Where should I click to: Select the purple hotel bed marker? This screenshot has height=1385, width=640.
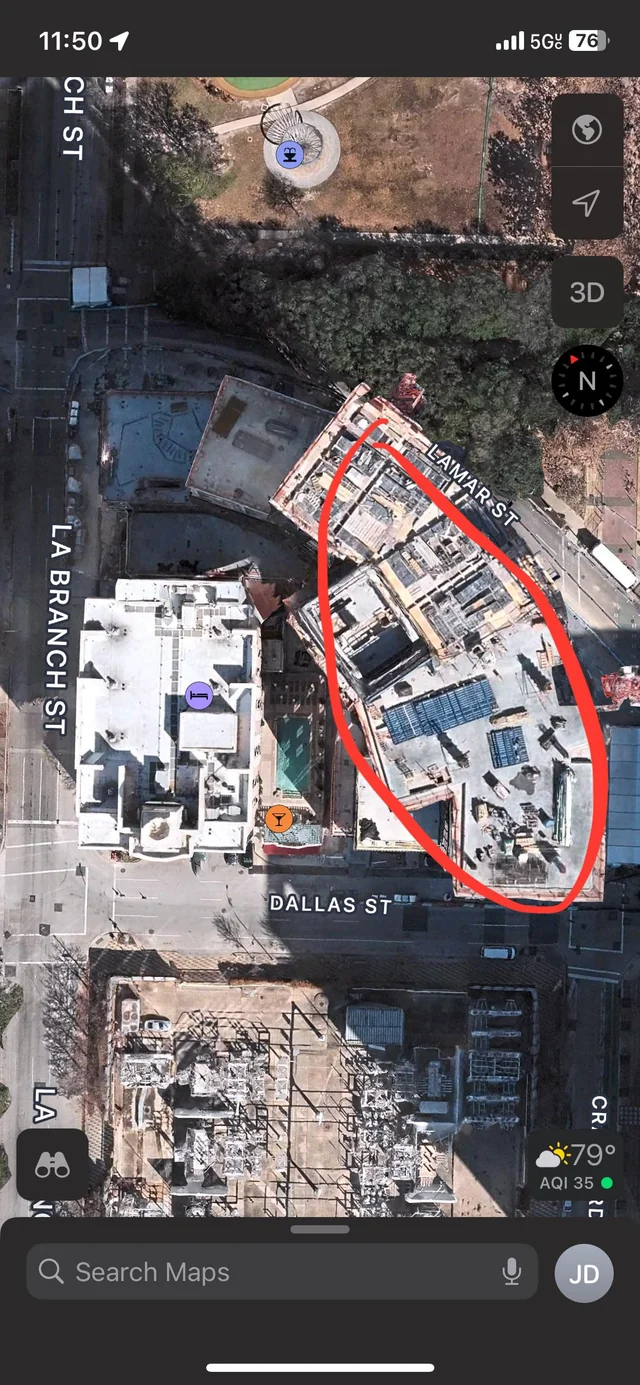coord(199,695)
